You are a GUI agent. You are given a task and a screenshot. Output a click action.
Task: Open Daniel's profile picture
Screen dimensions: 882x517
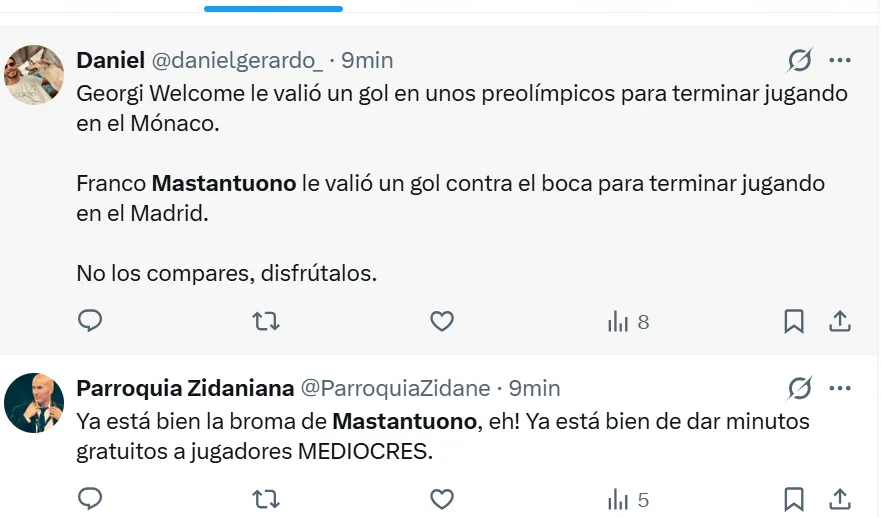point(36,74)
